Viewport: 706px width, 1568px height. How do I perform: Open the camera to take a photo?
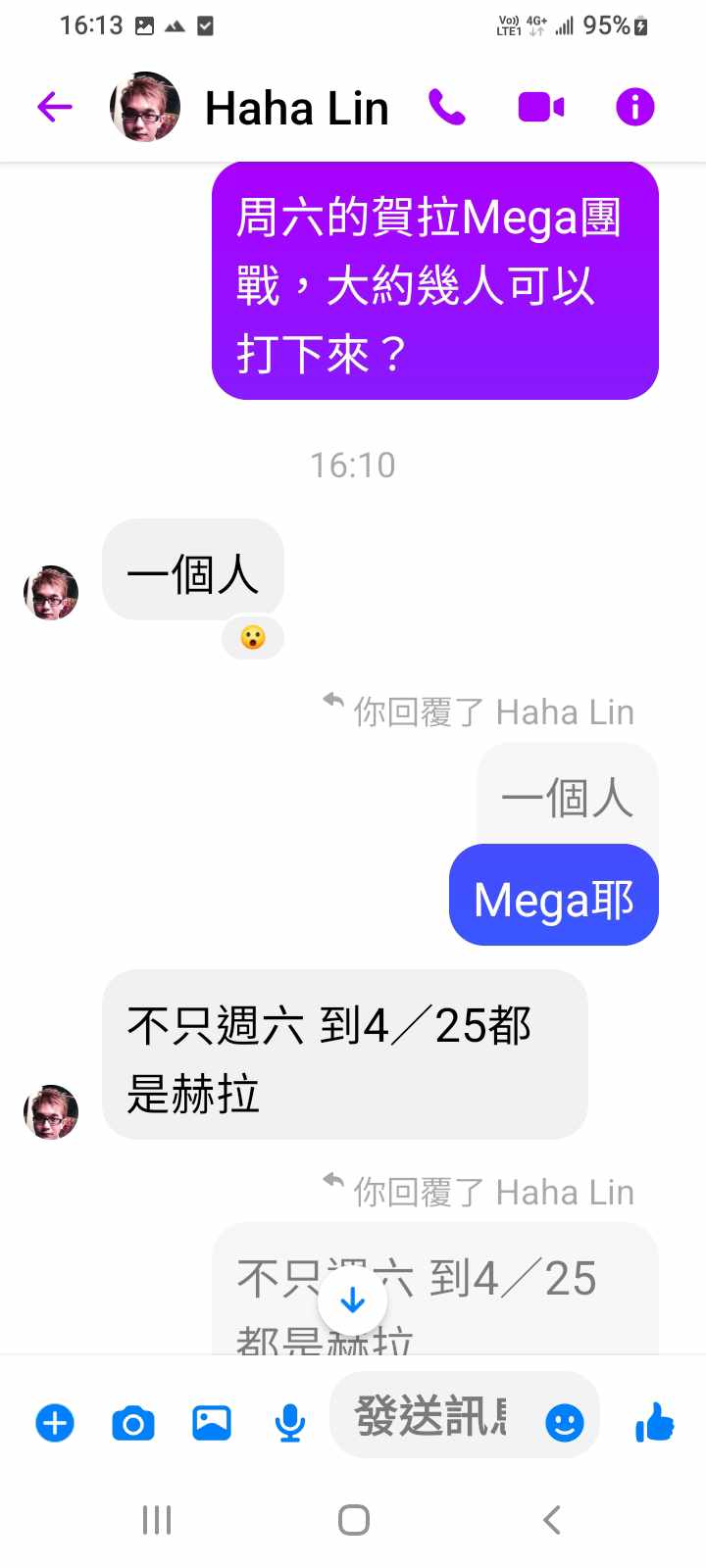pyautogui.click(x=133, y=1422)
